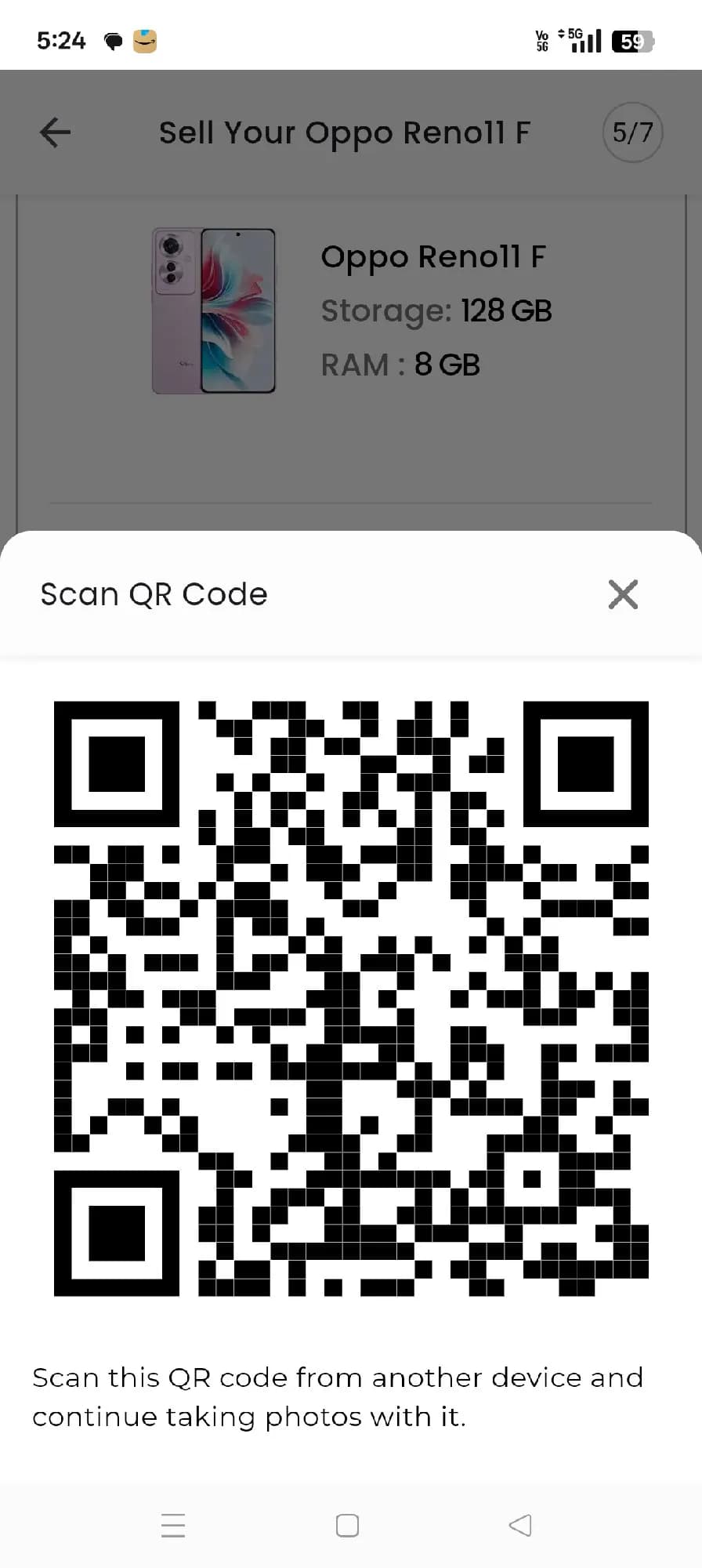Image resolution: width=702 pixels, height=1568 pixels.
Task: Tap the RAM : 8 GB text
Action: click(400, 365)
